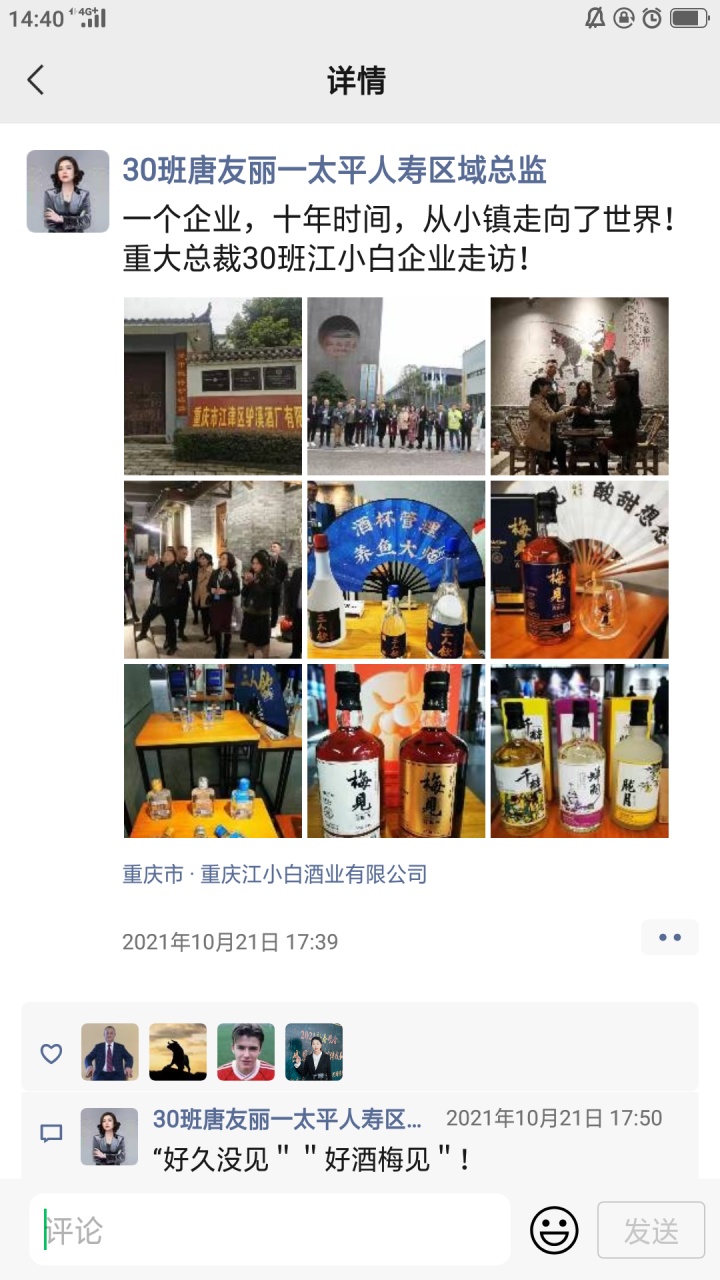Viewport: 720px width, 1280px height.
Task: Open profile name 30班唐友丽一太平人寿区域总监
Action: point(334,170)
